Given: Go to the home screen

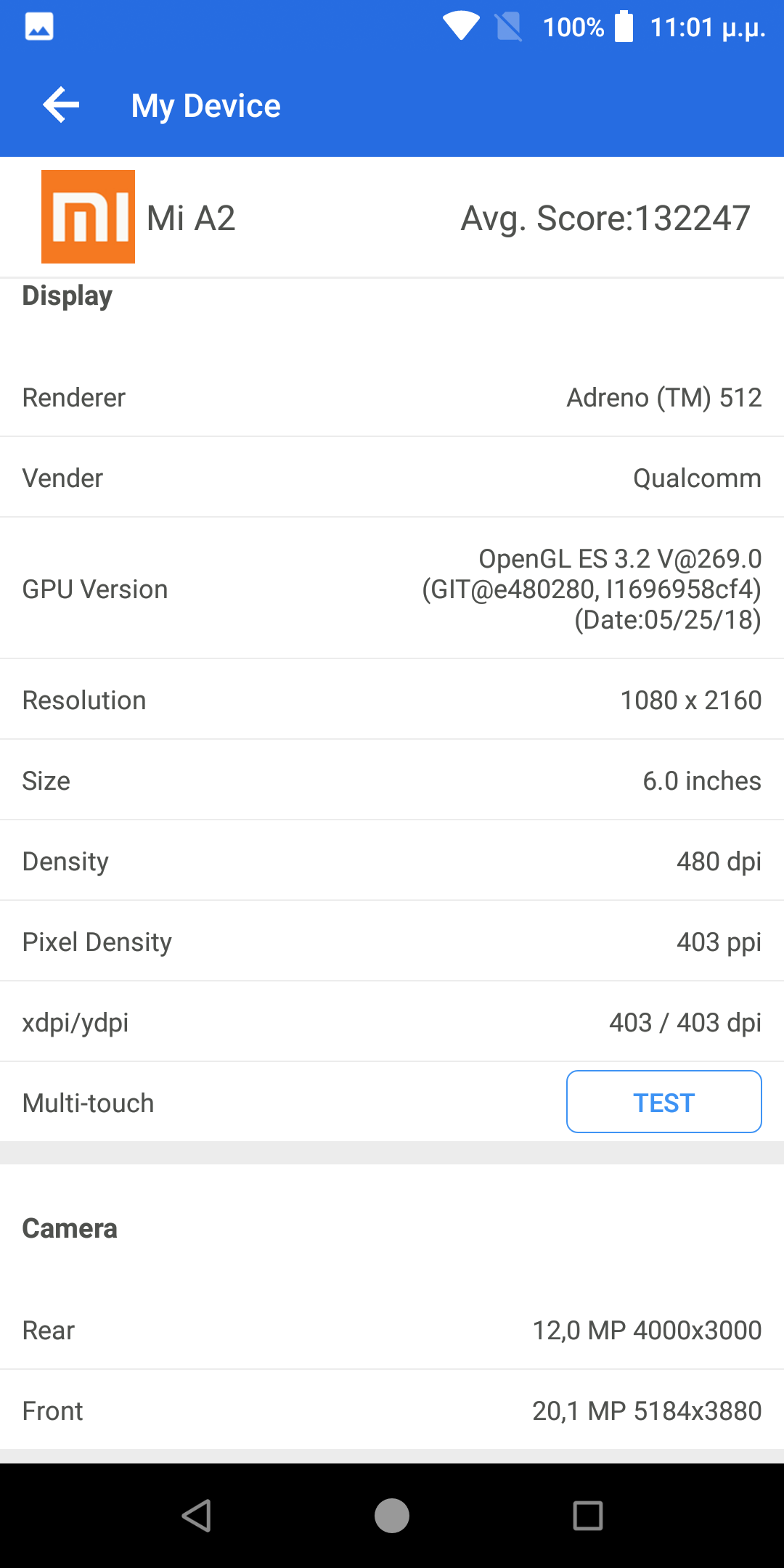Looking at the screenshot, I should [x=392, y=1516].
